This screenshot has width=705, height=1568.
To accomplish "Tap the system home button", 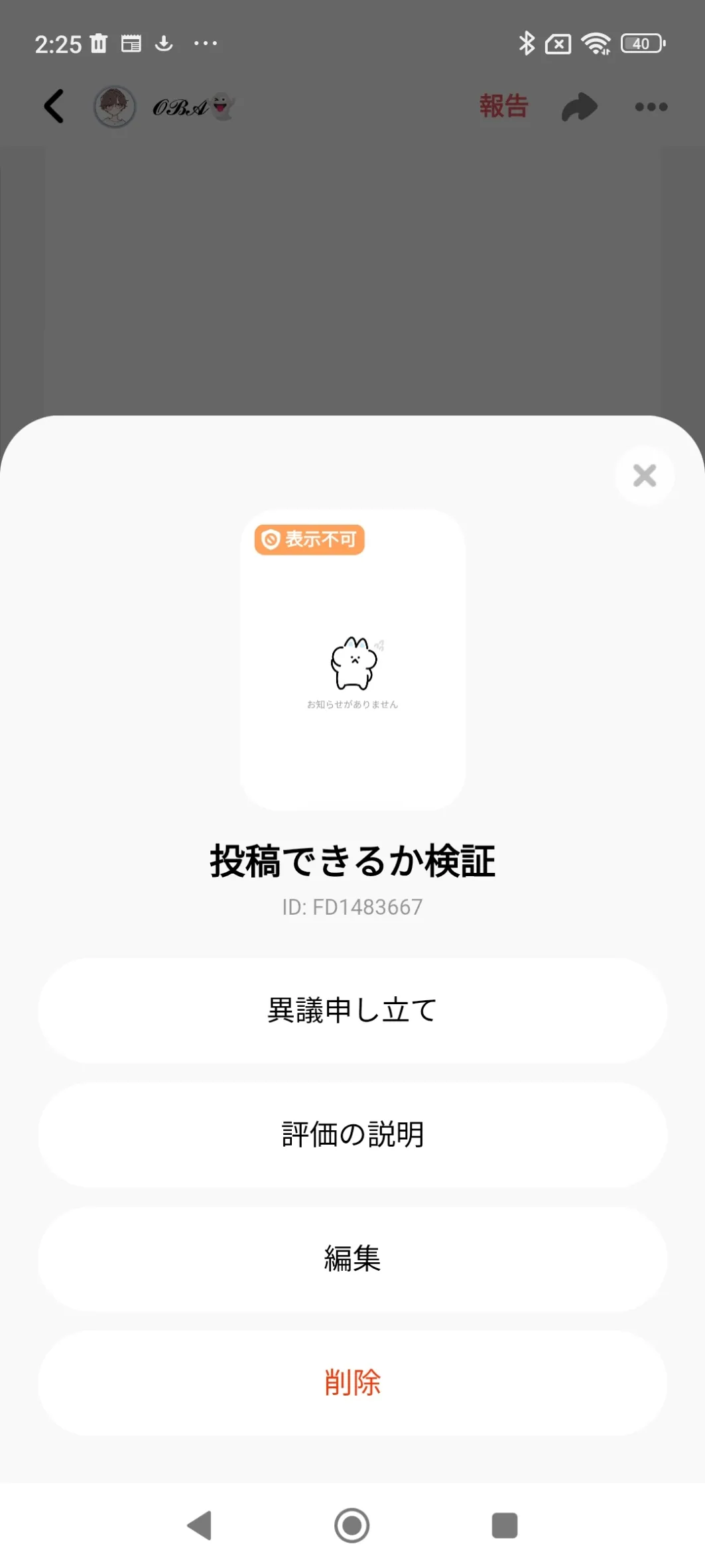I will [352, 1525].
